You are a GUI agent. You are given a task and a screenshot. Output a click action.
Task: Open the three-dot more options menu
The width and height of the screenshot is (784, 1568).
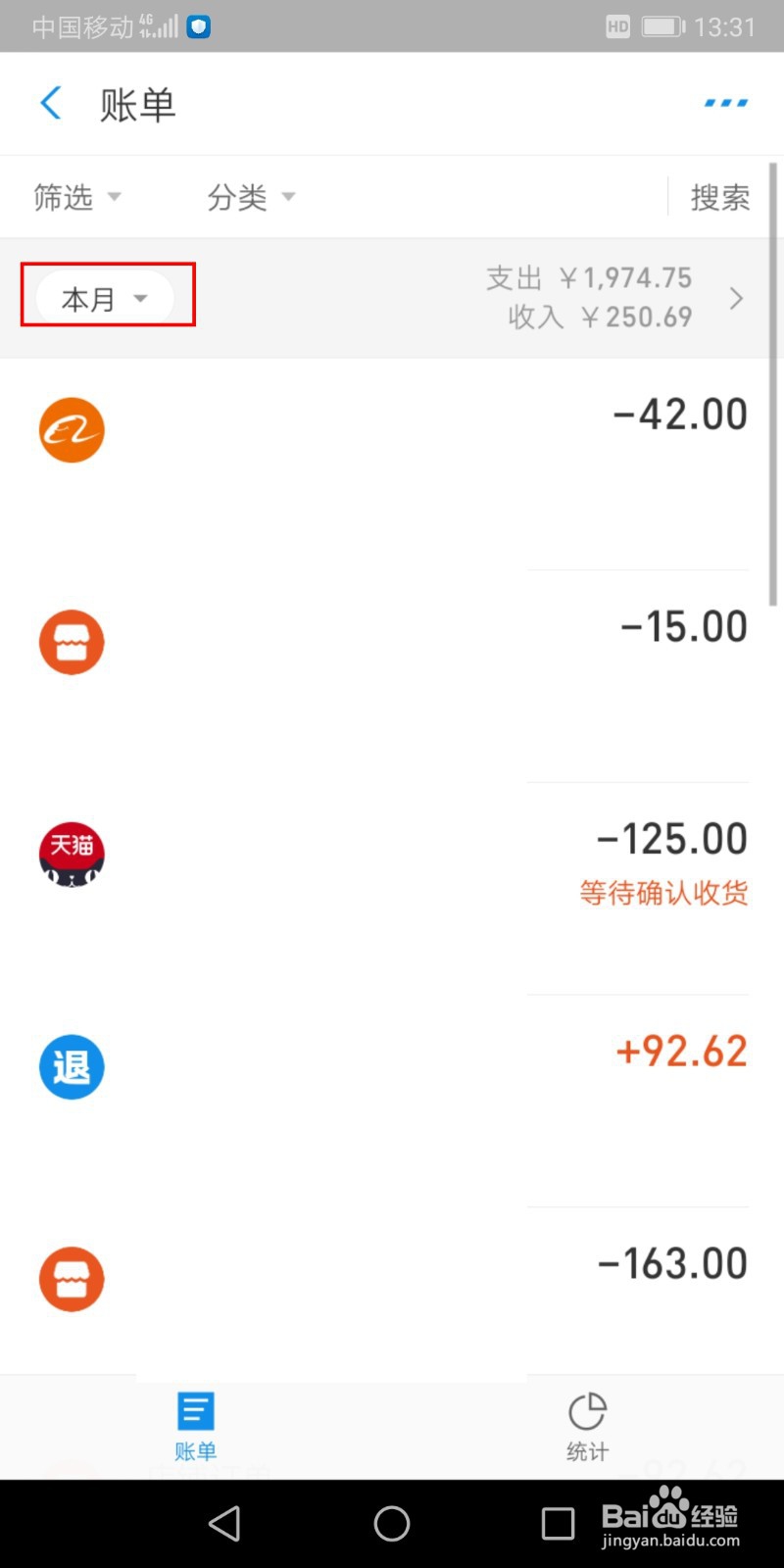[726, 103]
